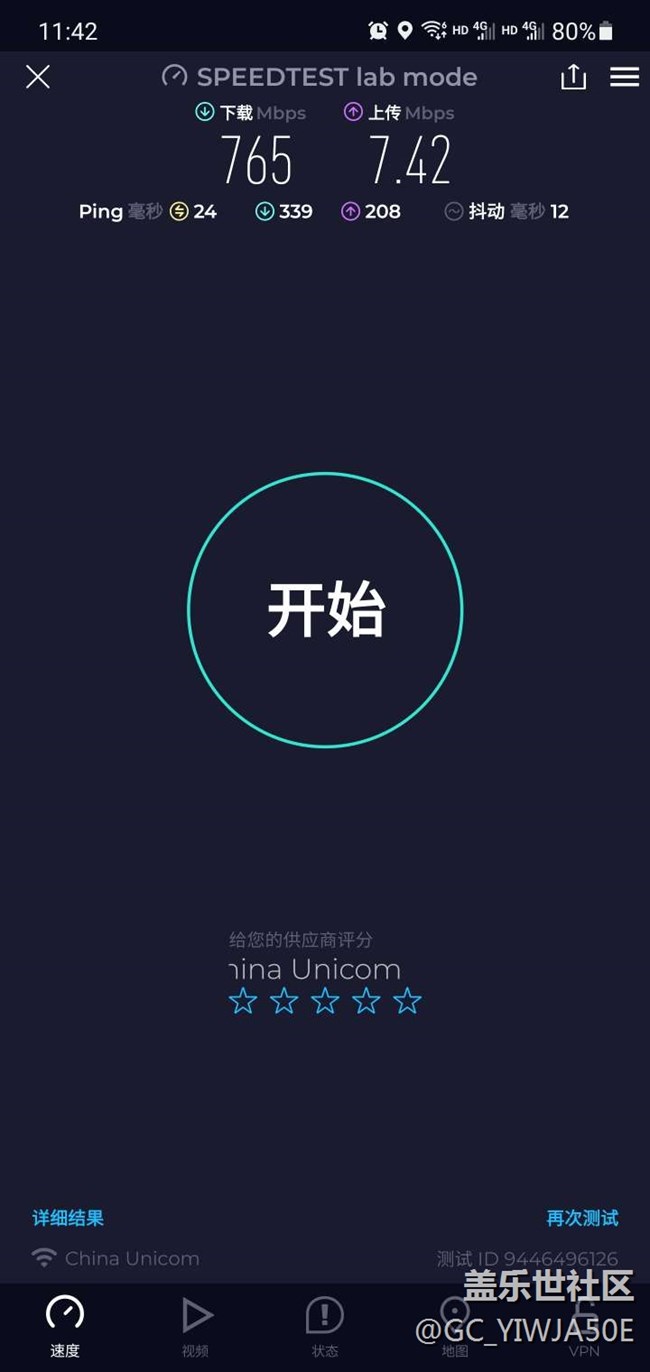Rate China Unicom five stars
Image resolution: width=650 pixels, height=1372 pixels.
tap(407, 1001)
